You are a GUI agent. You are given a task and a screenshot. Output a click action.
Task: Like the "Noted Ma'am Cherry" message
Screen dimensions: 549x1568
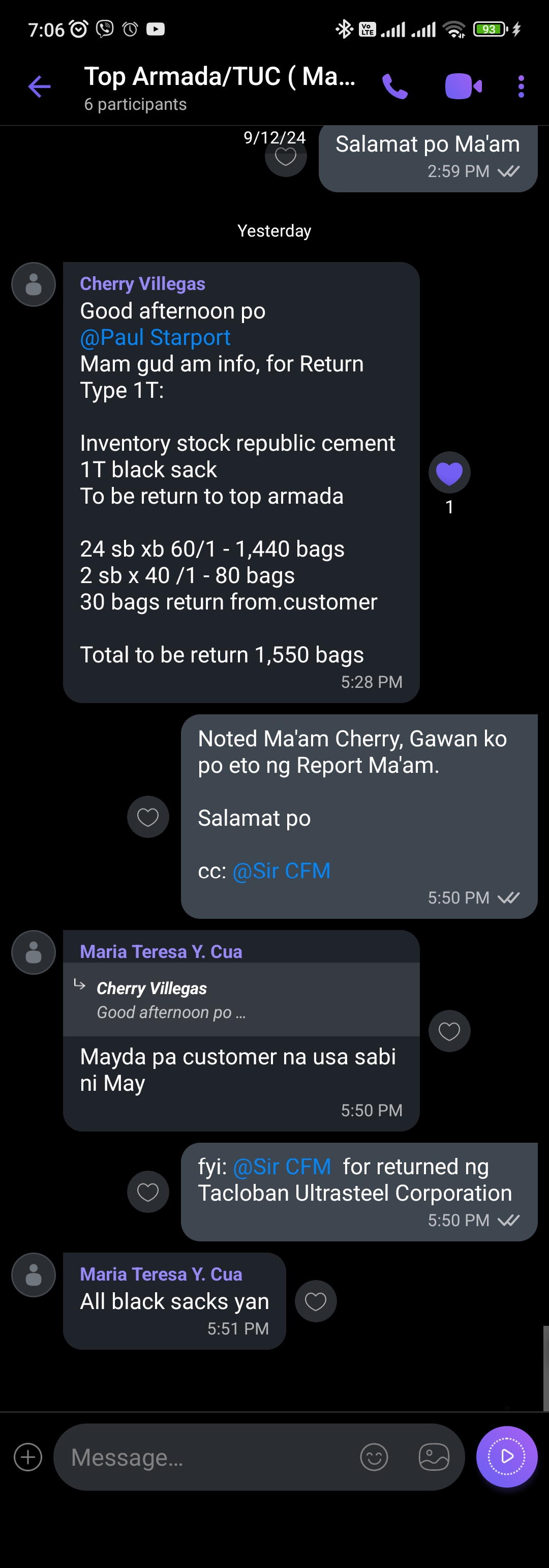click(x=148, y=817)
